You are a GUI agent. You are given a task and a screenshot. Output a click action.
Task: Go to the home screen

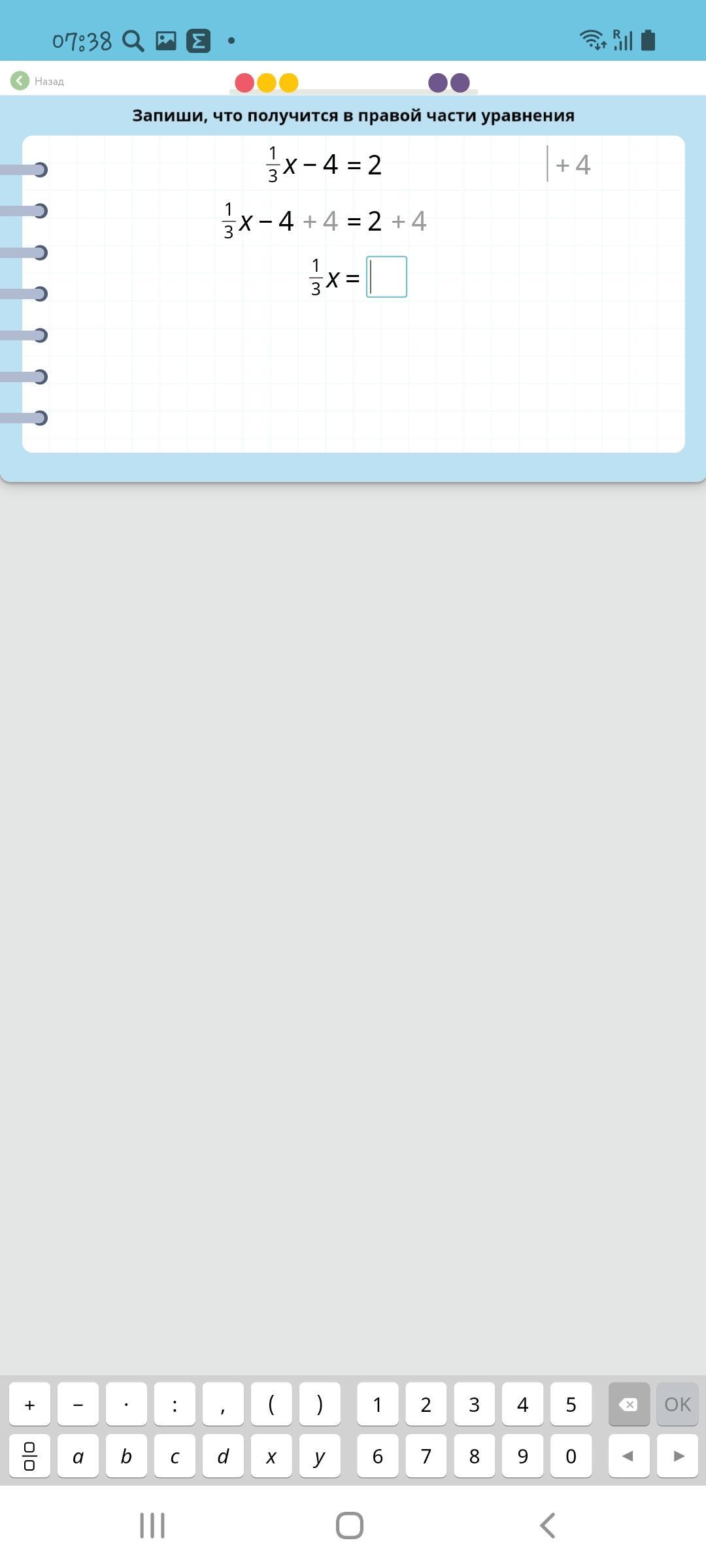[x=350, y=1526]
